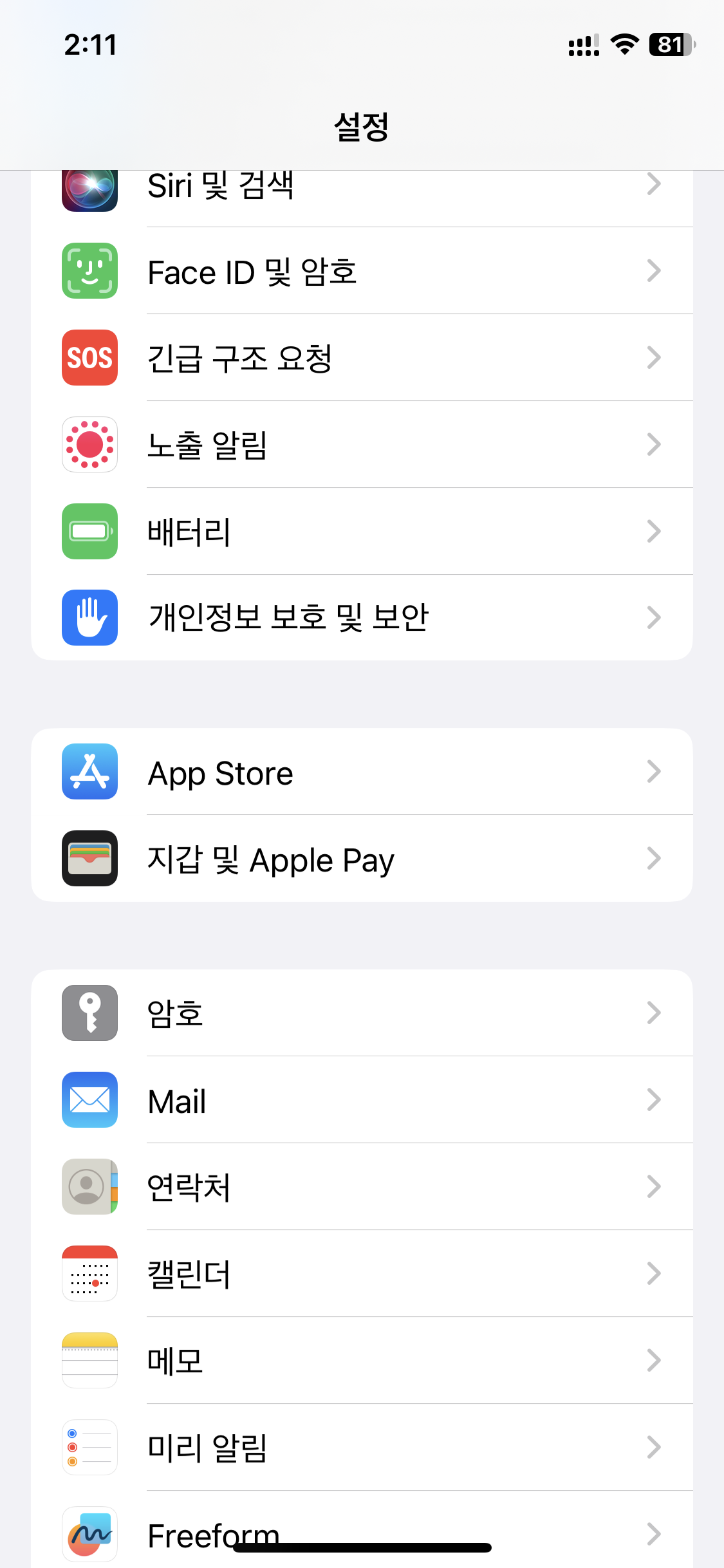
Task: Tap the Freeform app icon
Action: (x=89, y=1535)
